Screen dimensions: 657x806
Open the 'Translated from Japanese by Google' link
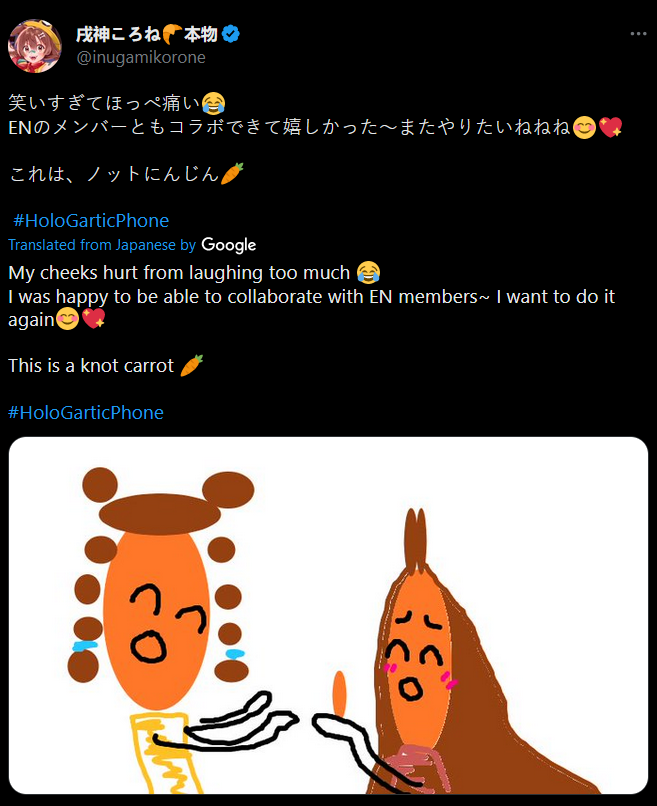click(132, 245)
